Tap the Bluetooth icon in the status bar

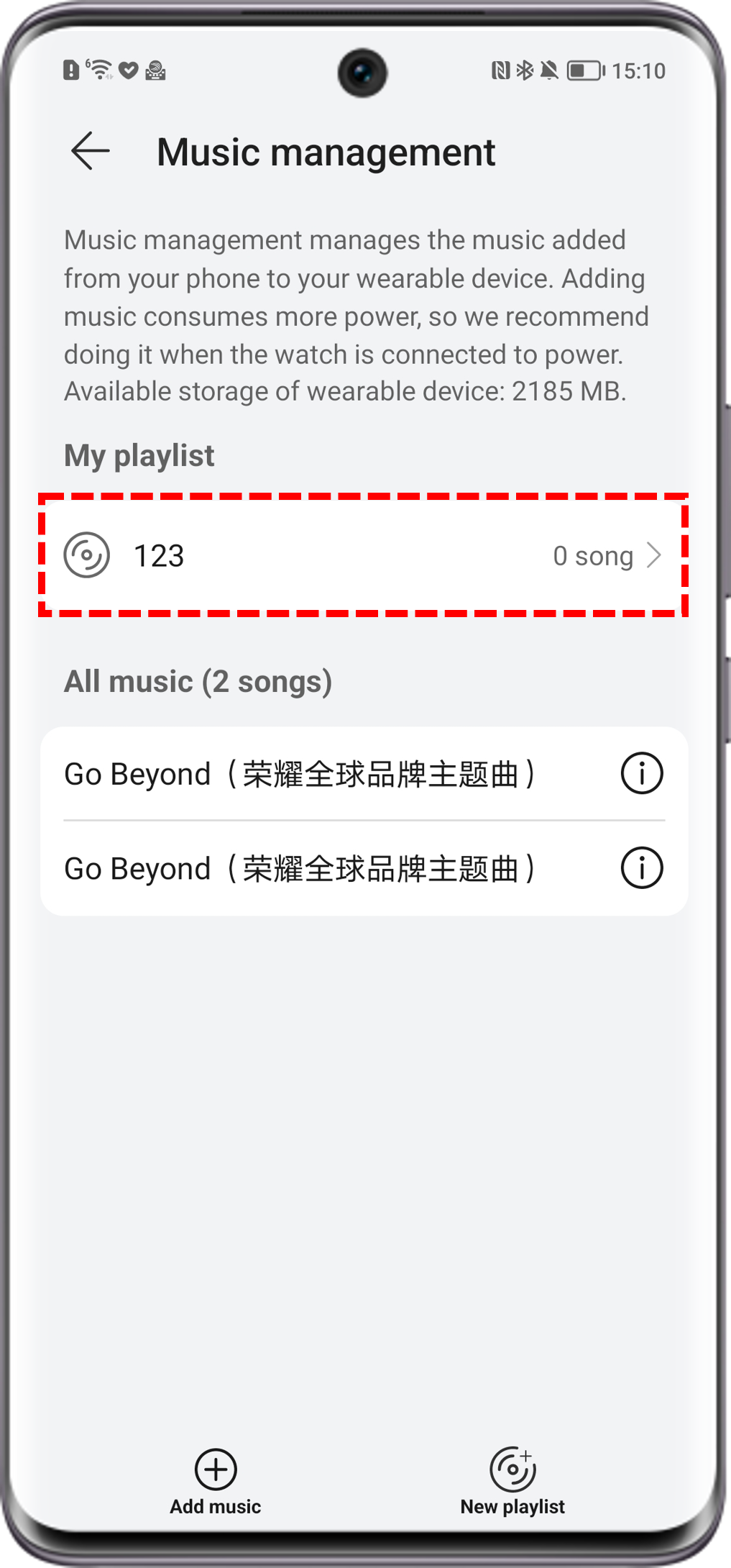pyautogui.click(x=524, y=70)
